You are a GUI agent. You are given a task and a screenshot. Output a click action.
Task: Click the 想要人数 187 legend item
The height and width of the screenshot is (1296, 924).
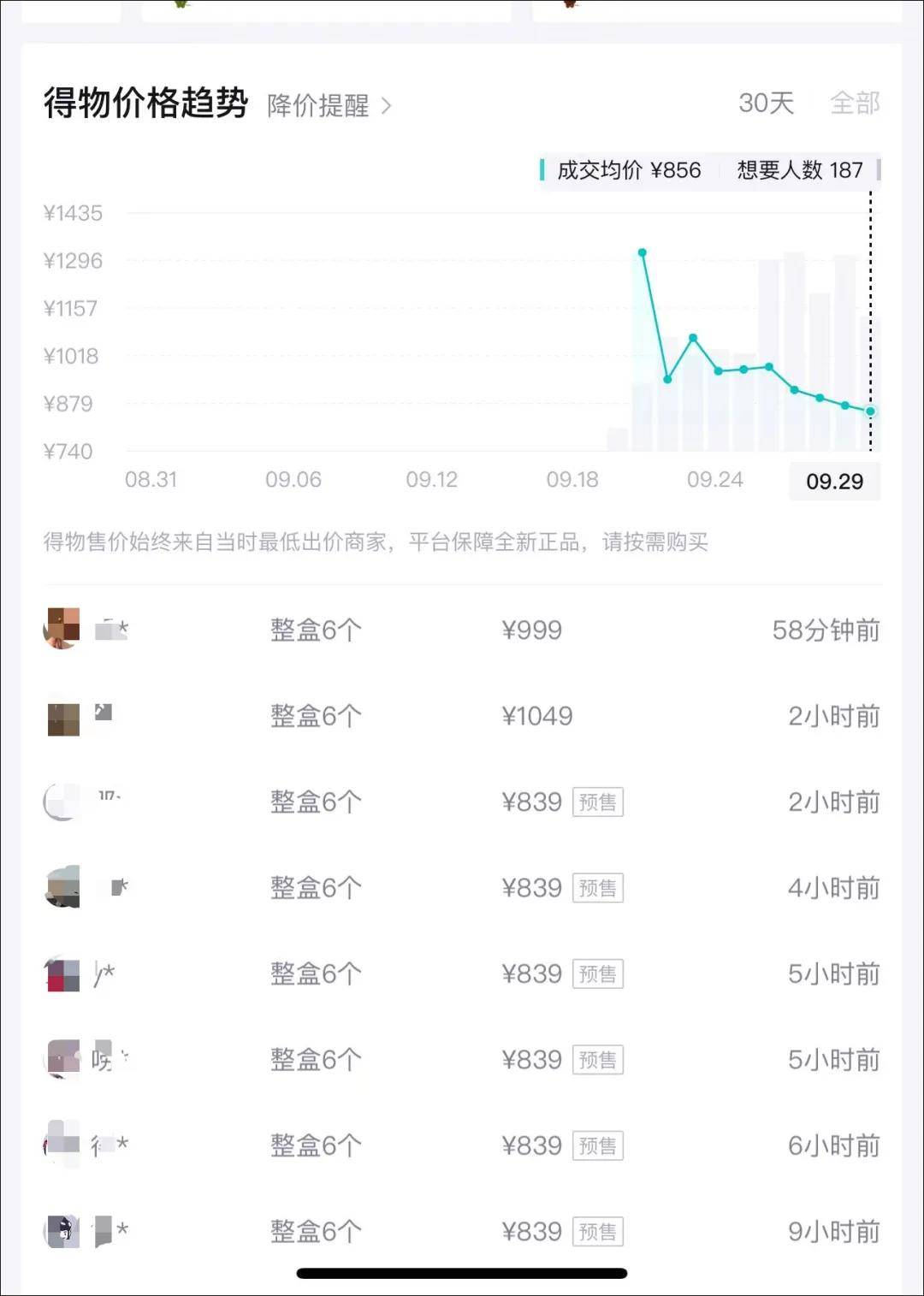click(x=797, y=170)
